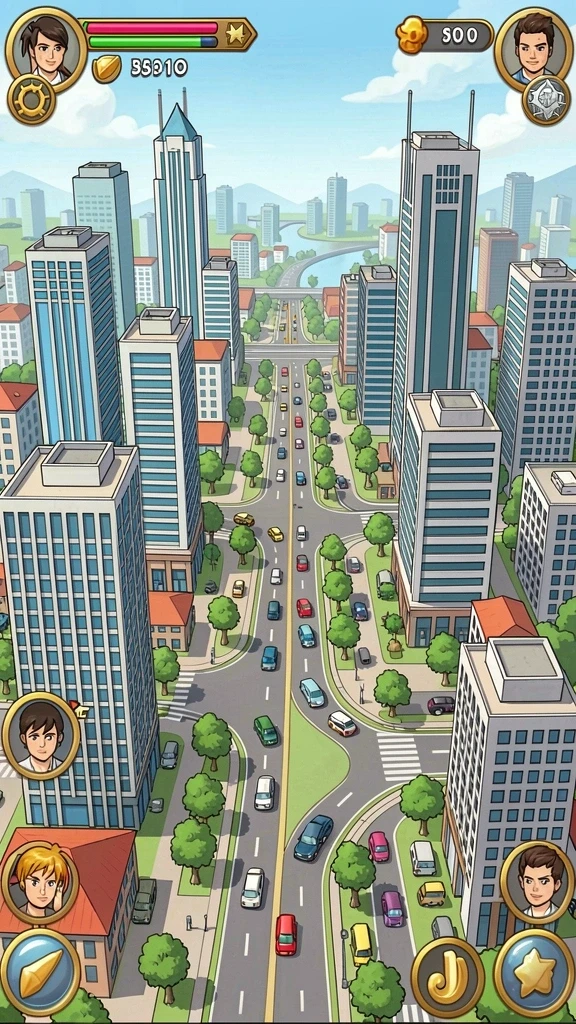Open the rival player portrait at top right
Image resolution: width=576 pixels, height=1024 pixels.
pos(534,50)
